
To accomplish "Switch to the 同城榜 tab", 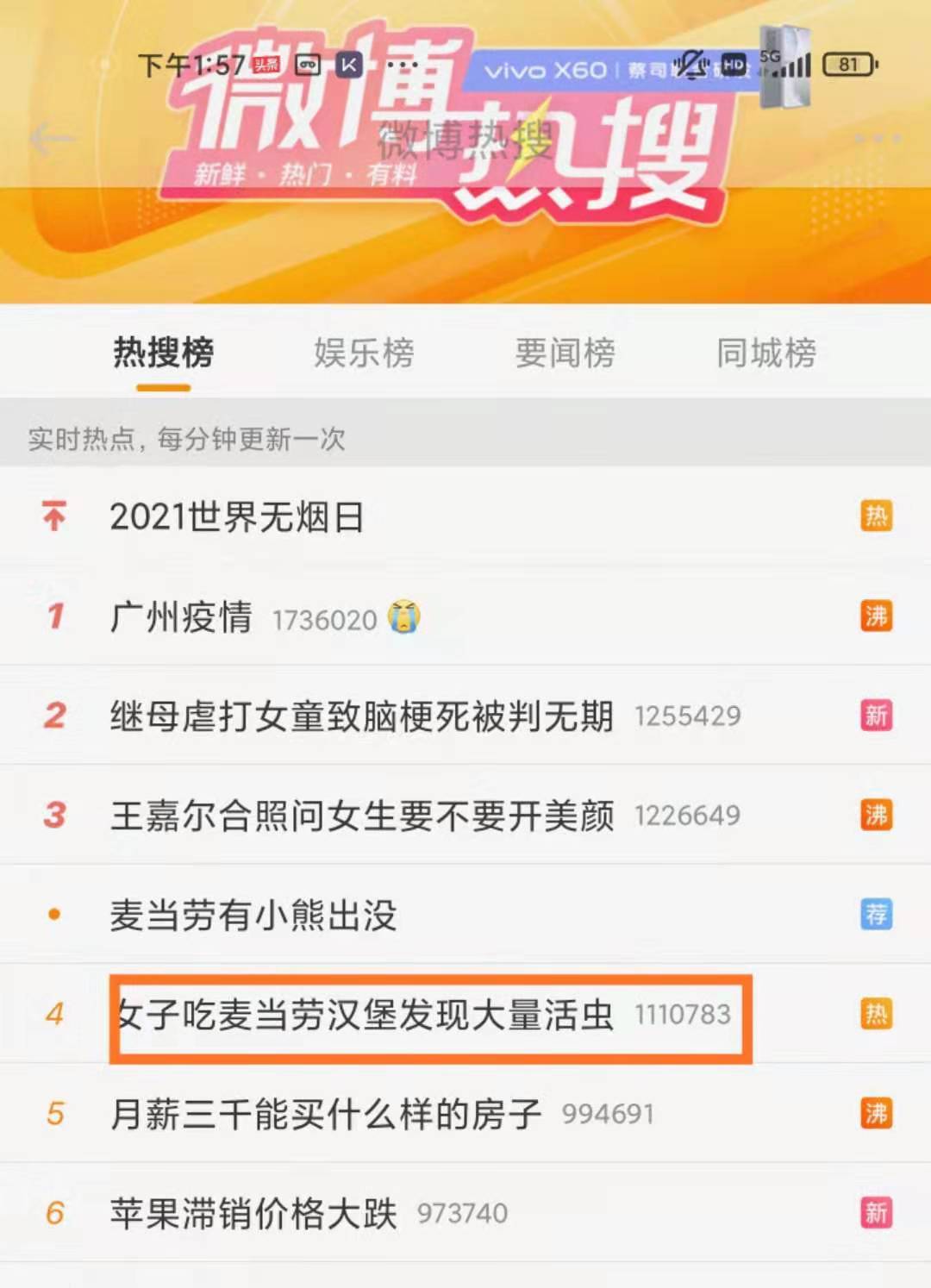I will (x=765, y=353).
